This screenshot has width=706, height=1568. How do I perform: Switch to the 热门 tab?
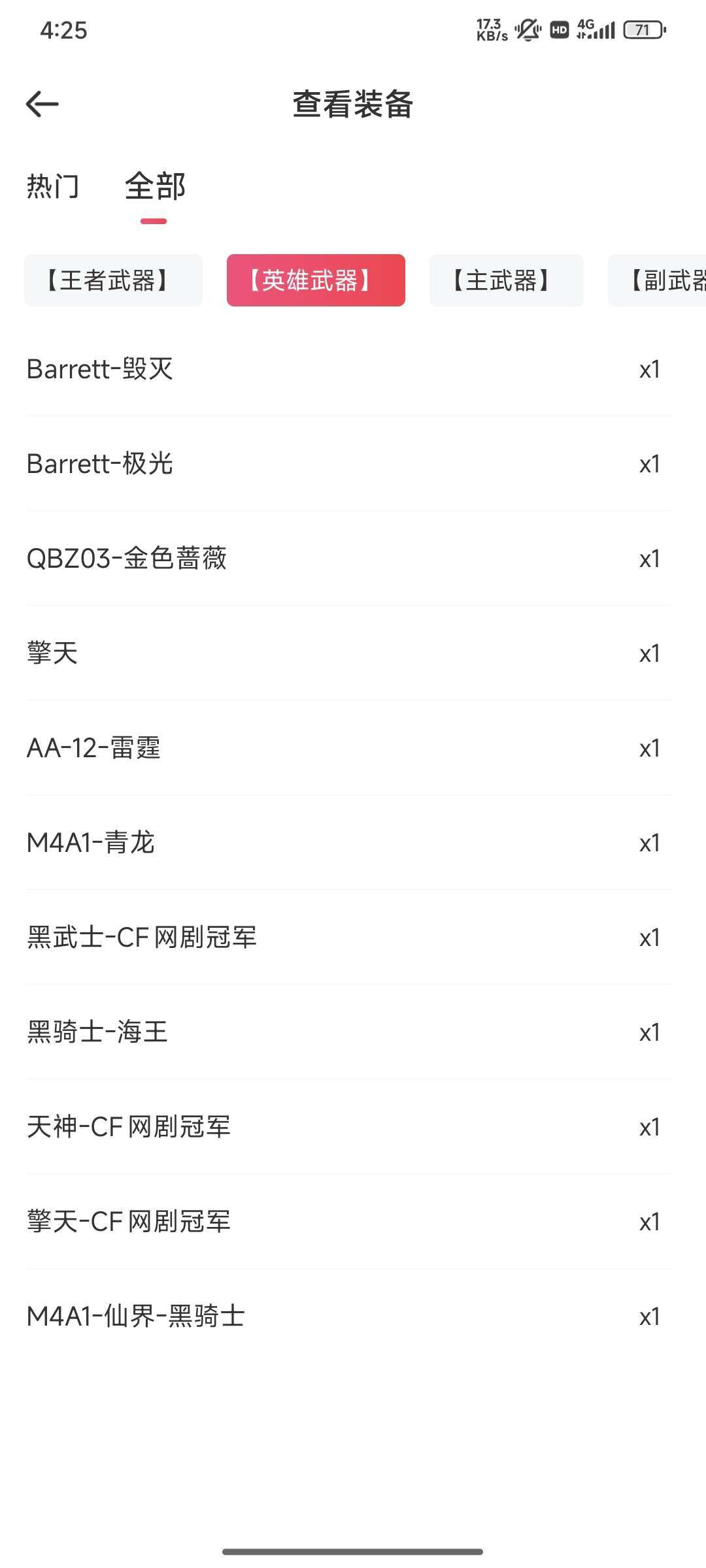coord(53,187)
